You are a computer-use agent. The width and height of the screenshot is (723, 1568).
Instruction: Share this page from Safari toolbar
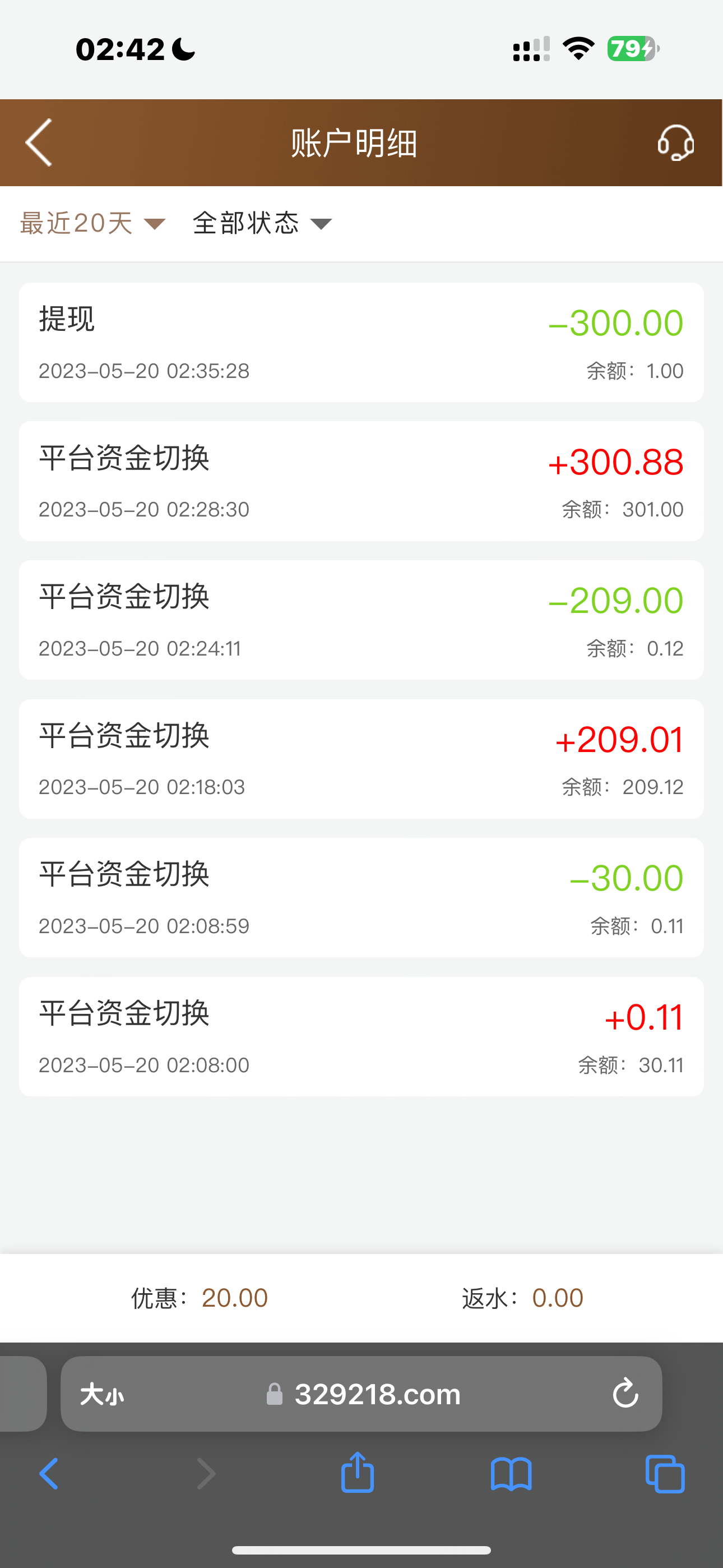(x=357, y=1474)
